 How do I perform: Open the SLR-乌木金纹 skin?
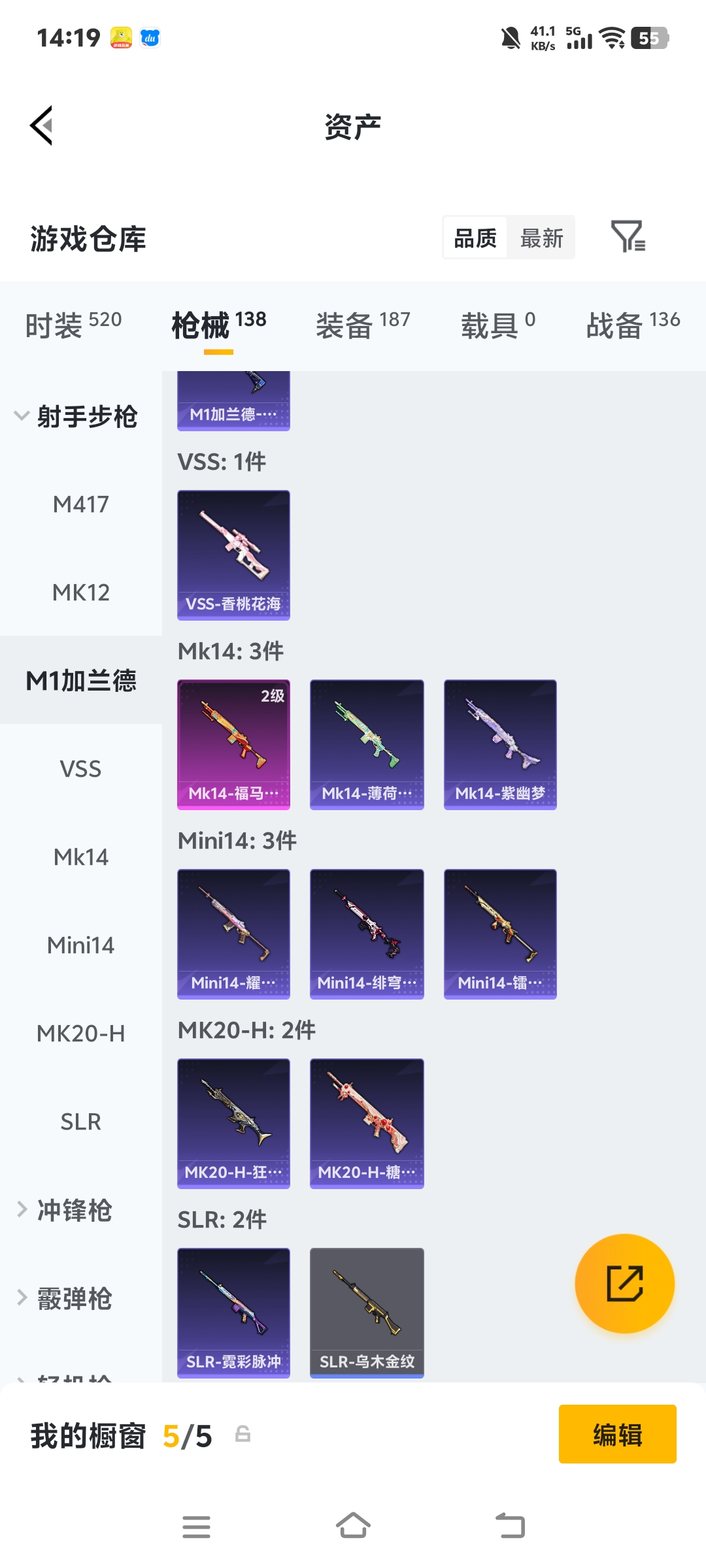coord(367,1312)
